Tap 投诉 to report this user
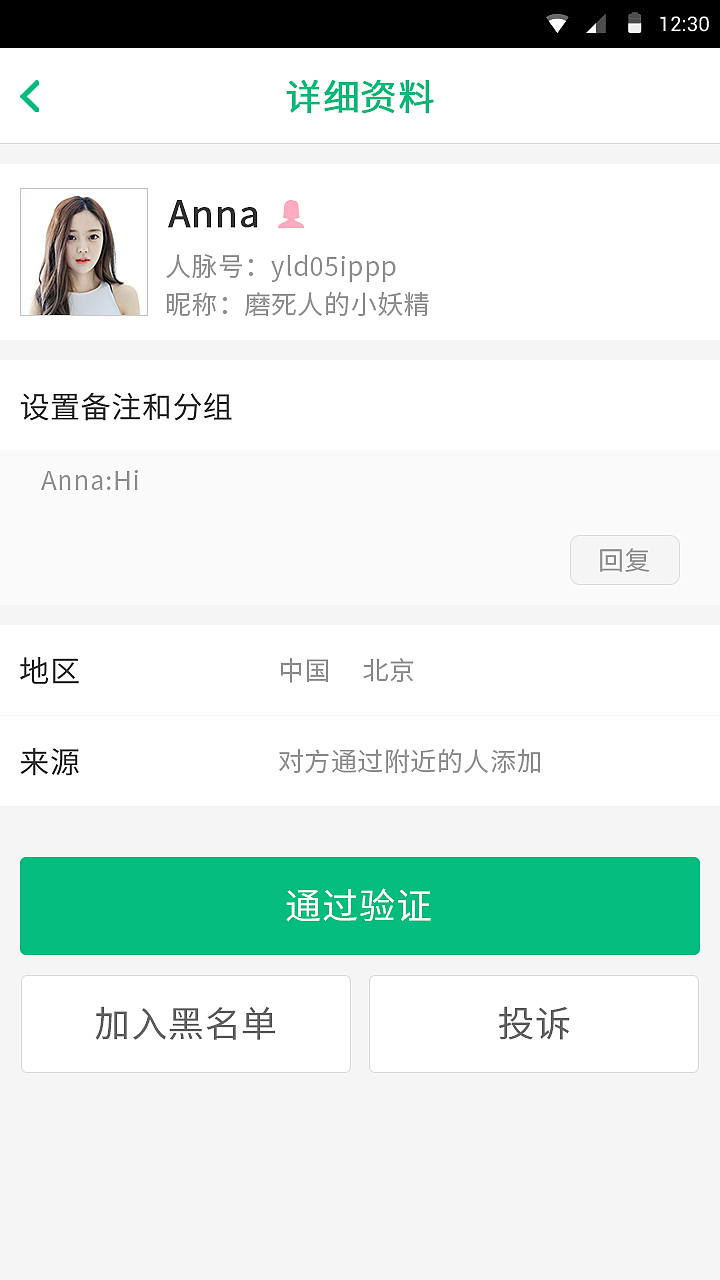This screenshot has width=720, height=1280. 533,1024
